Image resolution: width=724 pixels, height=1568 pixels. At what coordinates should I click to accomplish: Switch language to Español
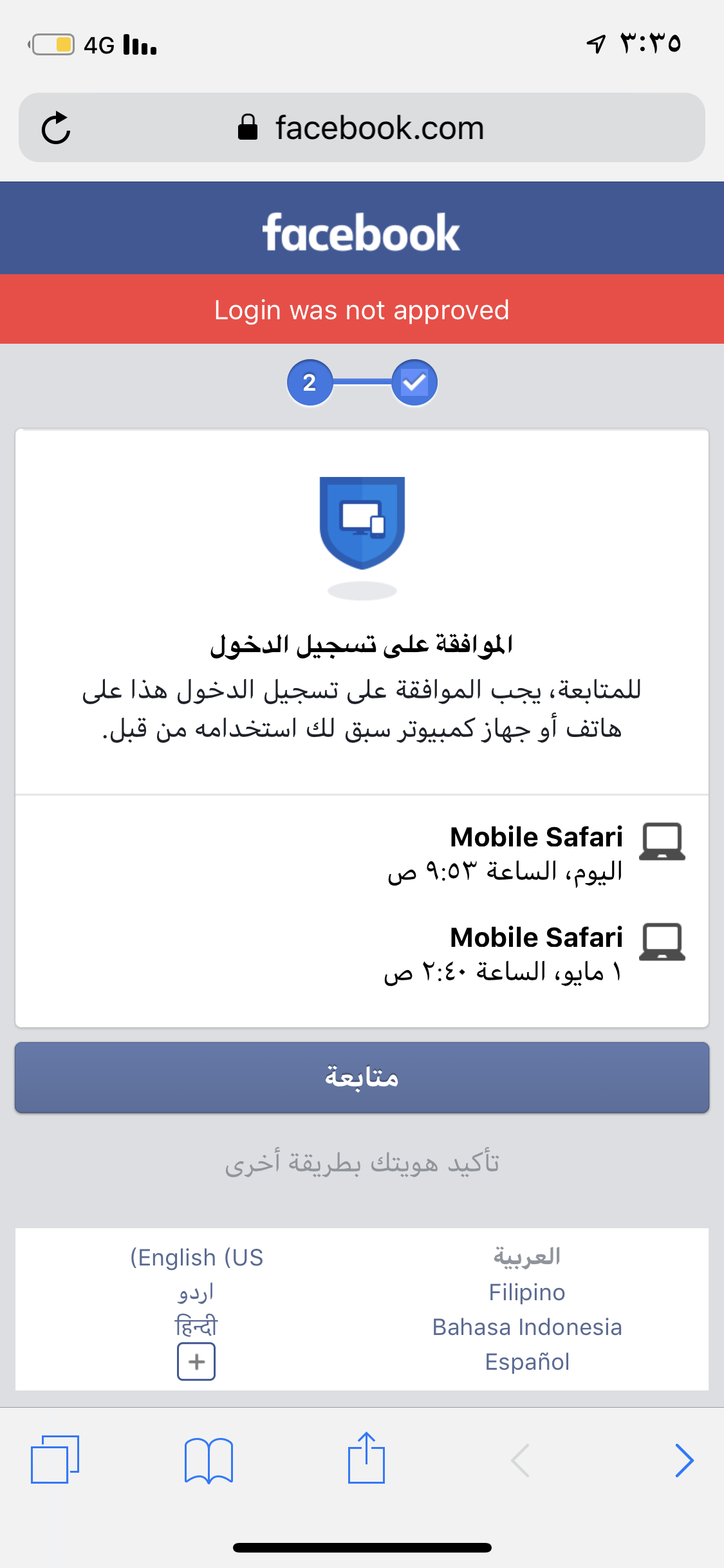pos(527,1361)
